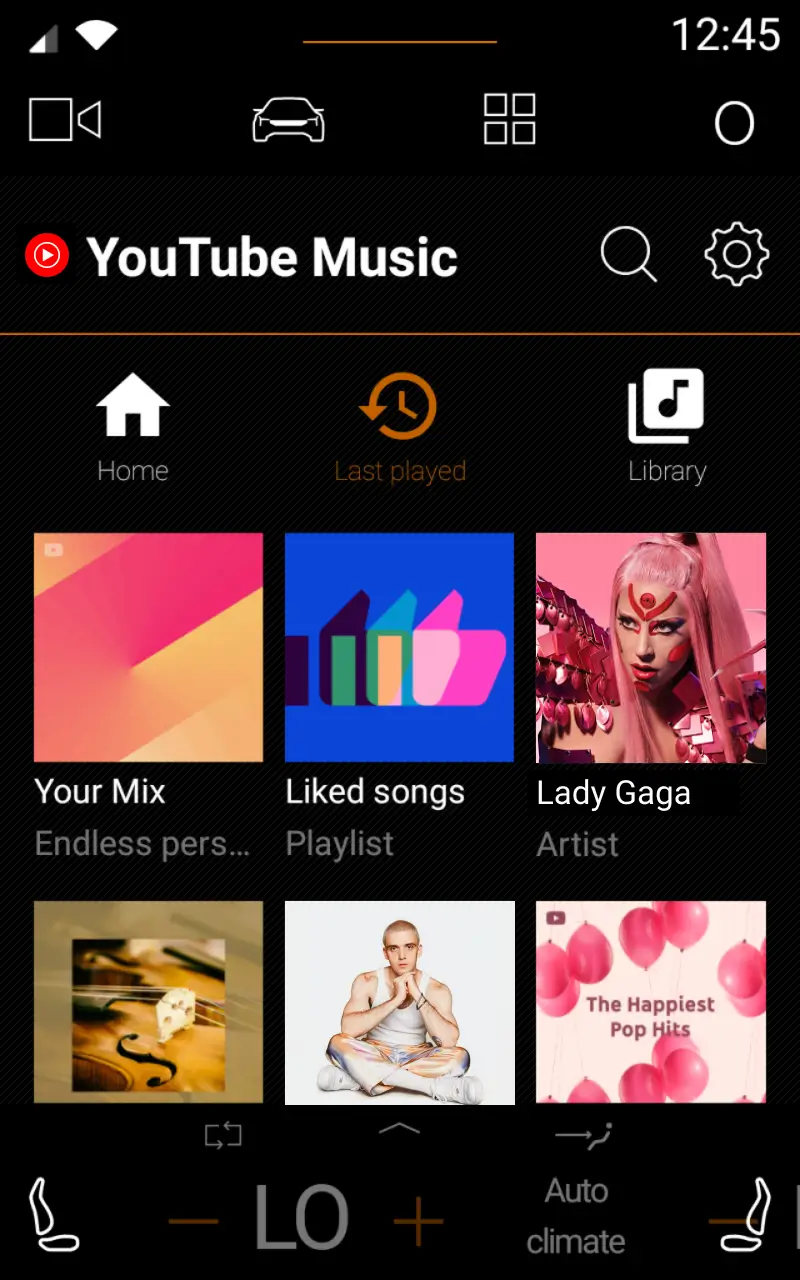Image resolution: width=800 pixels, height=1280 pixels.
Task: Tap the air distribution icon near Auto climate
Action: click(x=583, y=1135)
